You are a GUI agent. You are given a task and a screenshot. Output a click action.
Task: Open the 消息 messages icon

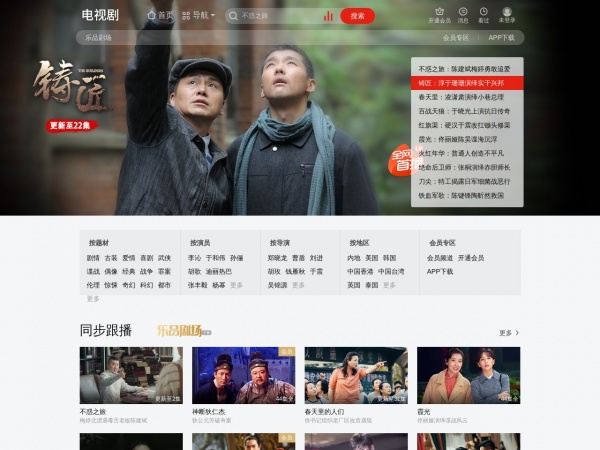click(463, 15)
